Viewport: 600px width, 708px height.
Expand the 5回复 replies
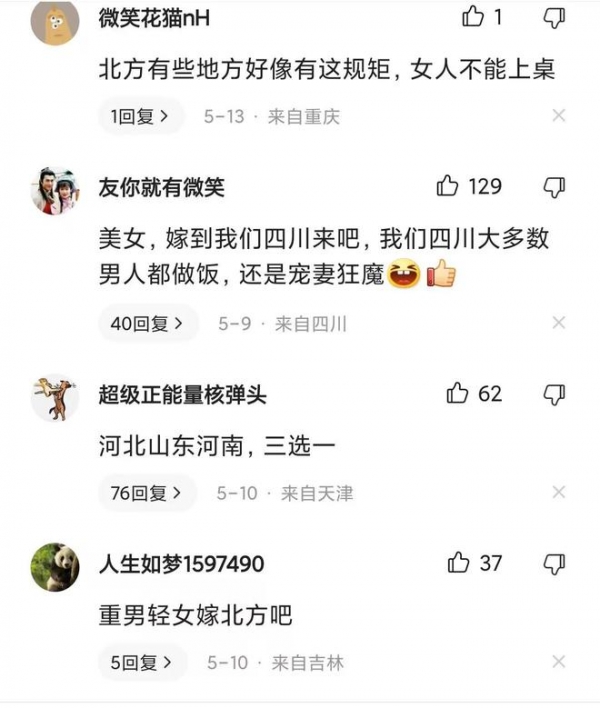[142, 662]
